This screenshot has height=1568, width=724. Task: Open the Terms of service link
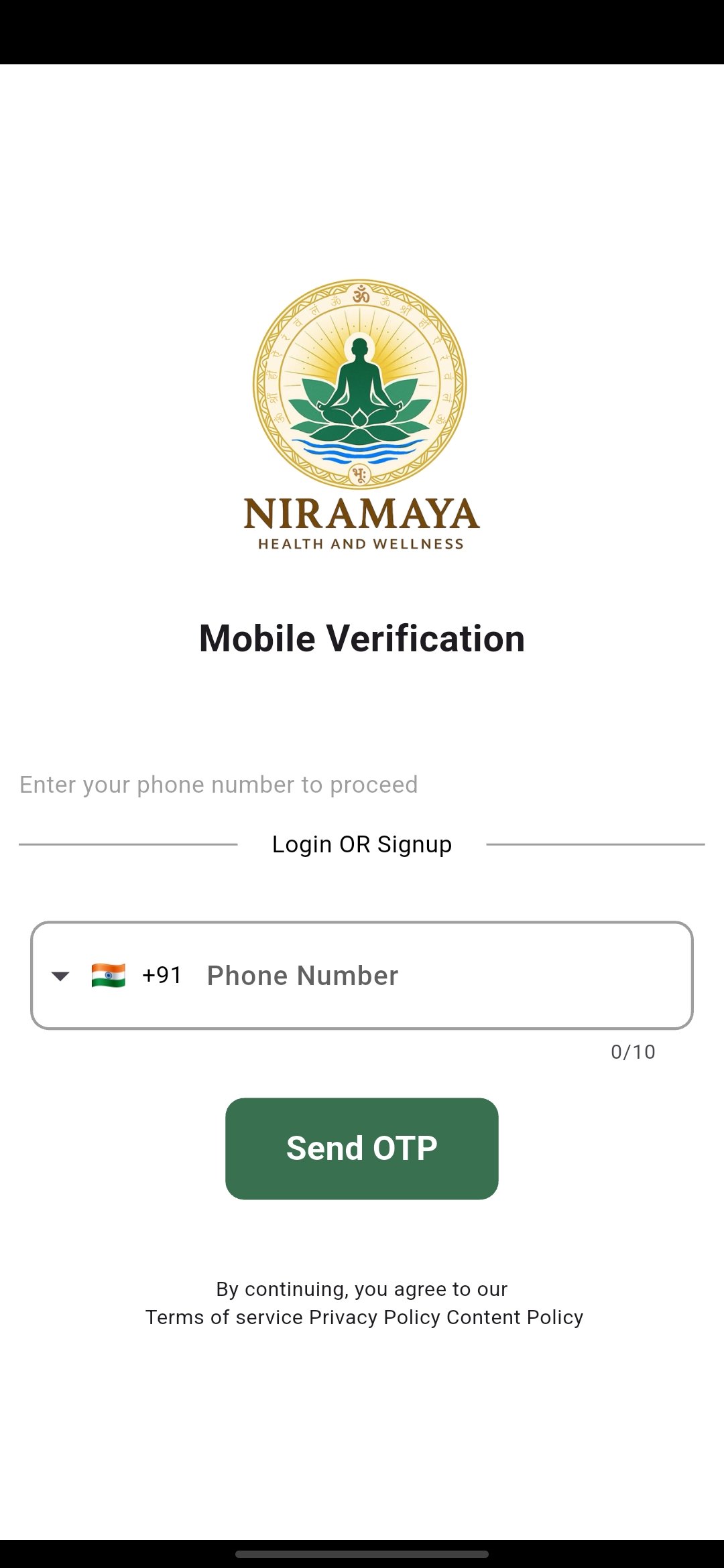click(x=225, y=1317)
